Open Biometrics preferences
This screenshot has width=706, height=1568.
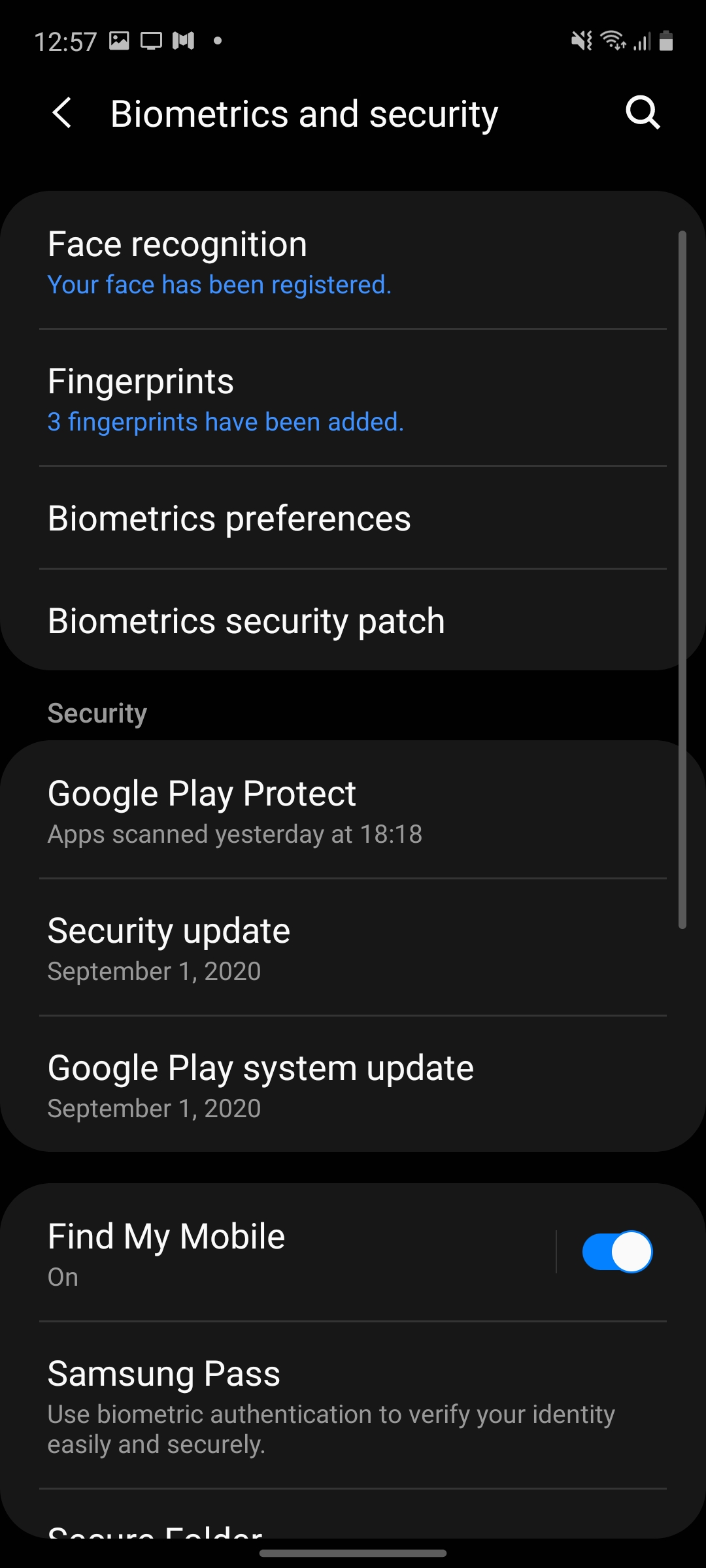pyautogui.click(x=353, y=518)
